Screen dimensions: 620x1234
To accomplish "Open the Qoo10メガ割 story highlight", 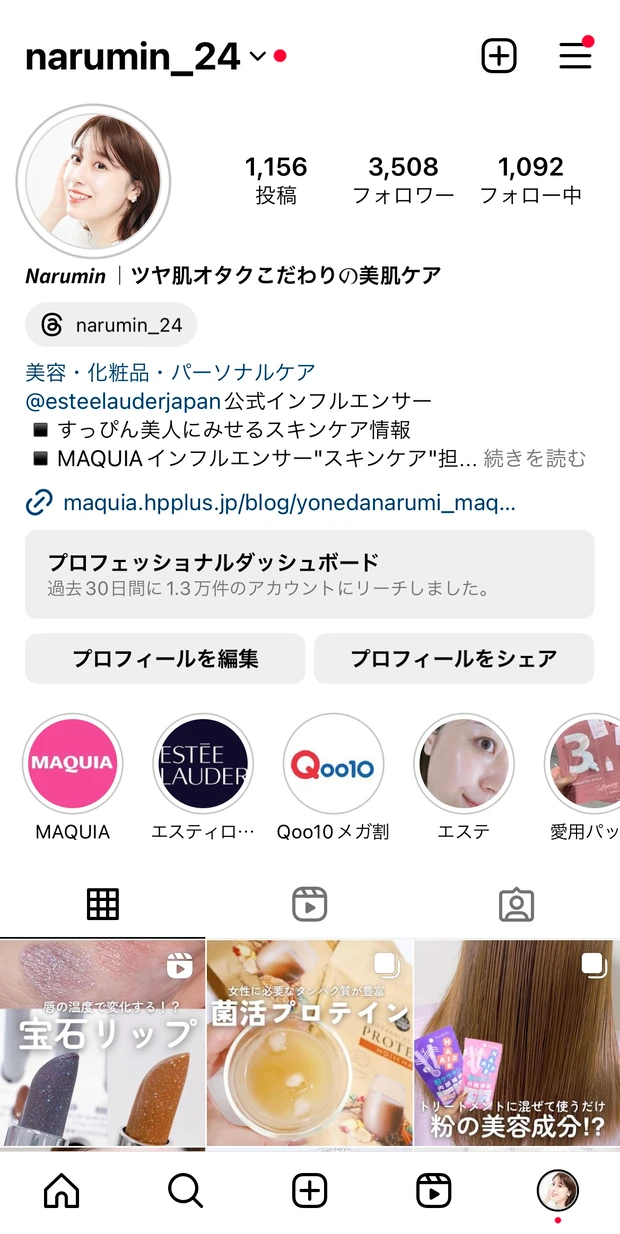I will pos(333,765).
